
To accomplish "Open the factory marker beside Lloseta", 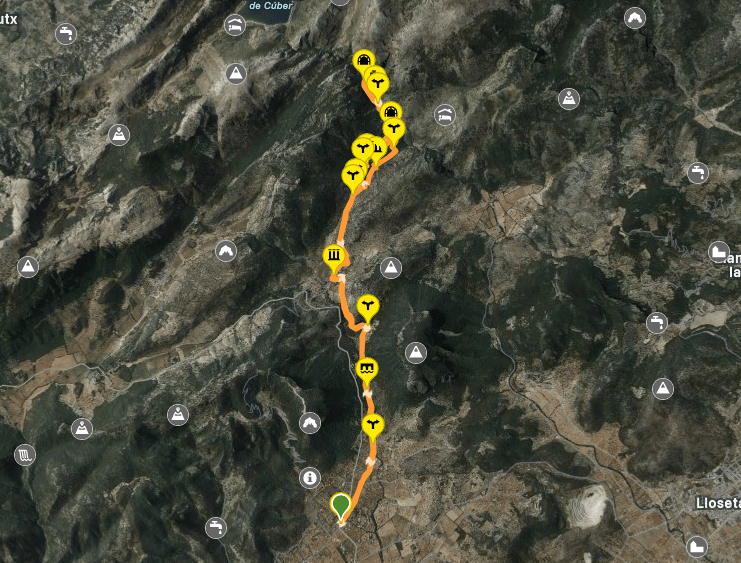I will coord(697,546).
